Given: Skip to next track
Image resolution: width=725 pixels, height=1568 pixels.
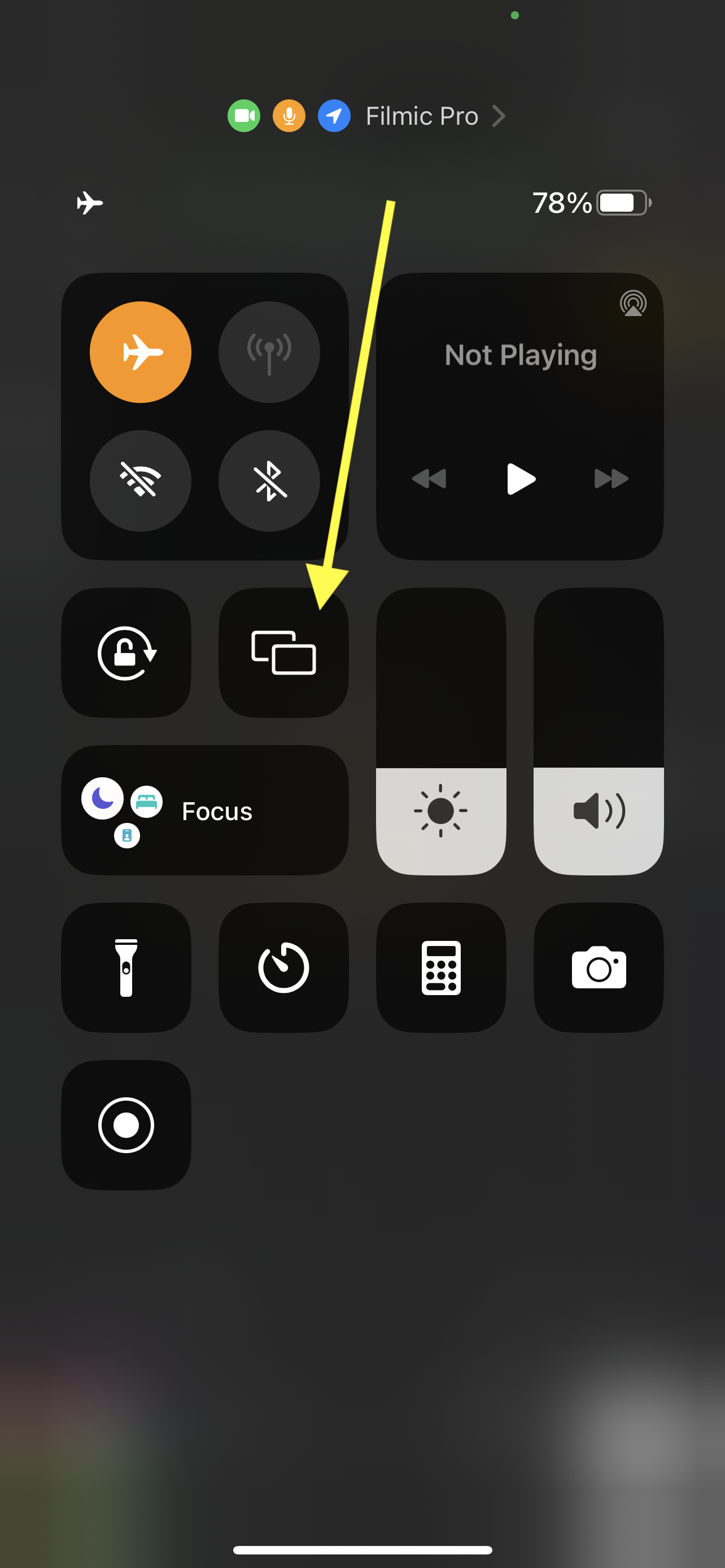Looking at the screenshot, I should (x=611, y=479).
